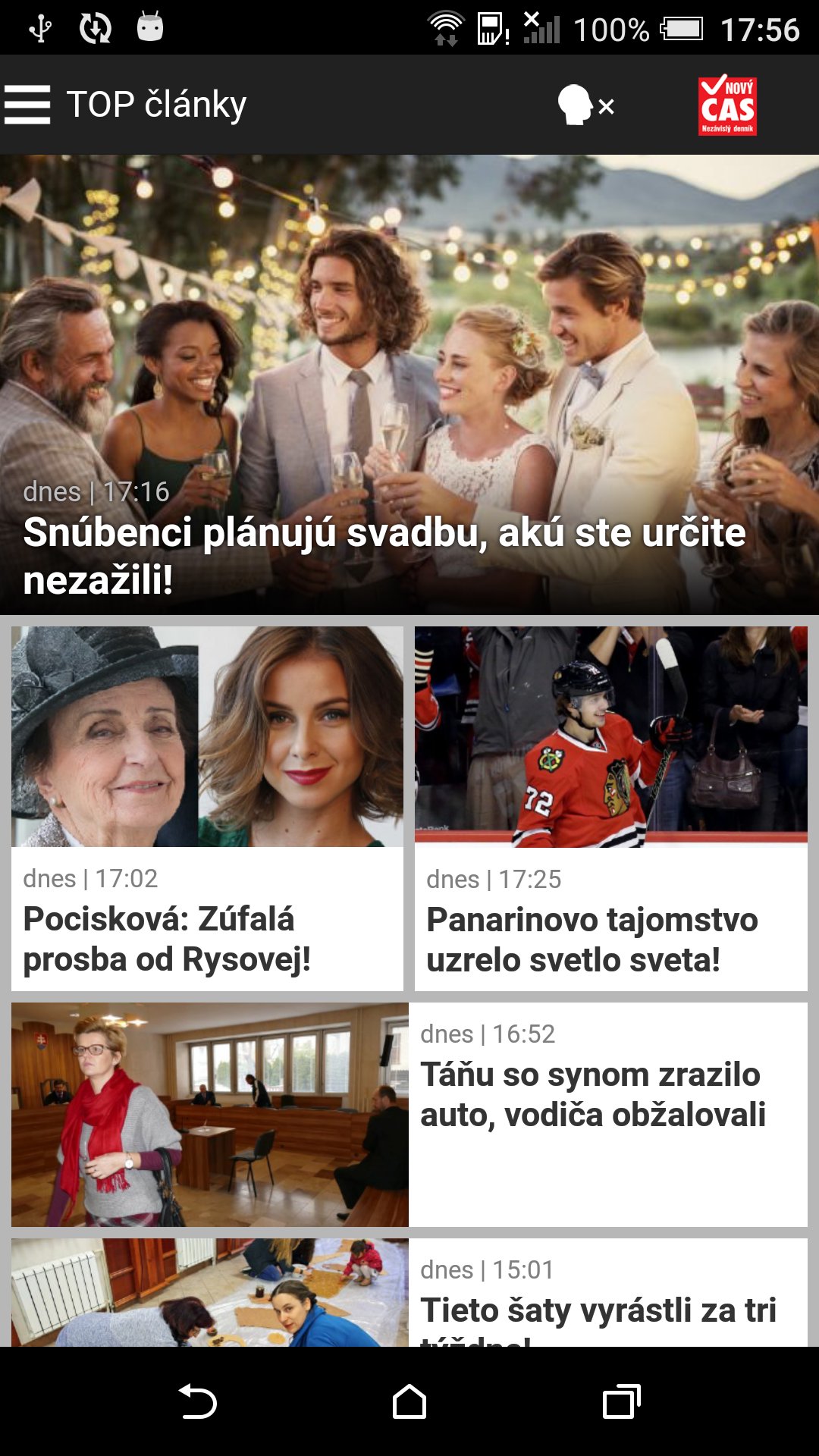Screen dimensions: 819x1456
Task: Tap the Android marshmallow status bar icon
Action: [x=150, y=25]
